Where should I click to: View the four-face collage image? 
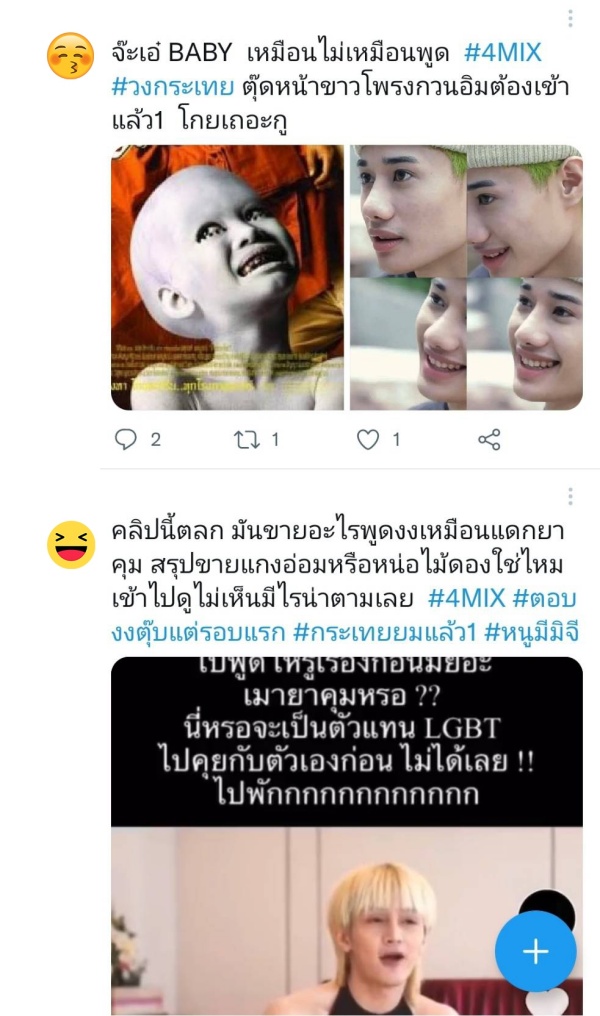(466, 278)
